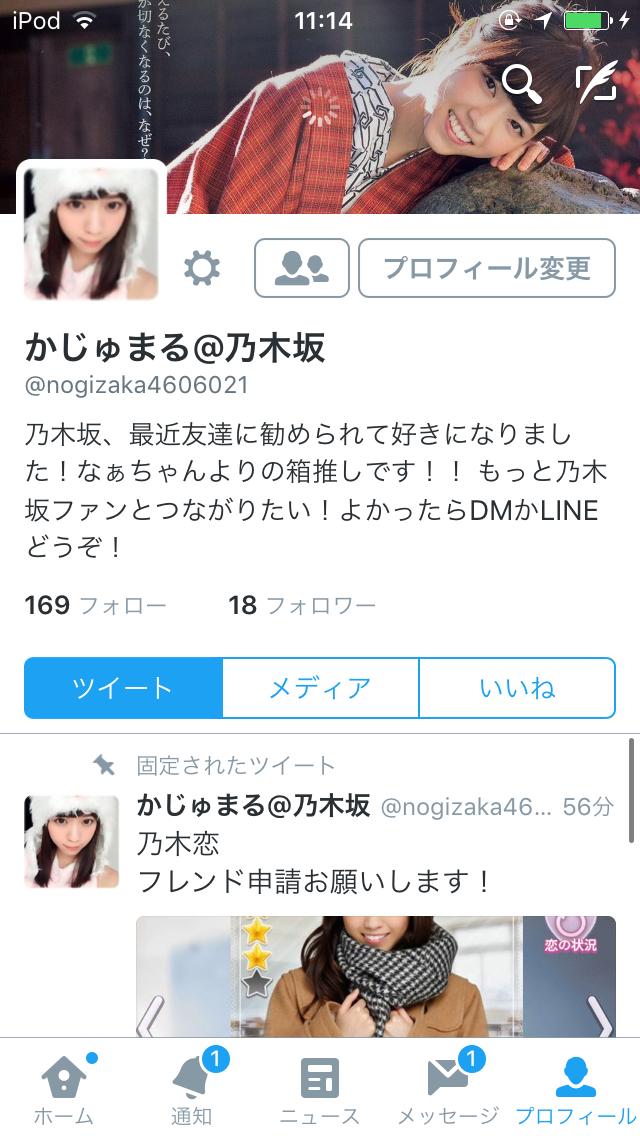Open the メッセージ tab

(x=448, y=1087)
